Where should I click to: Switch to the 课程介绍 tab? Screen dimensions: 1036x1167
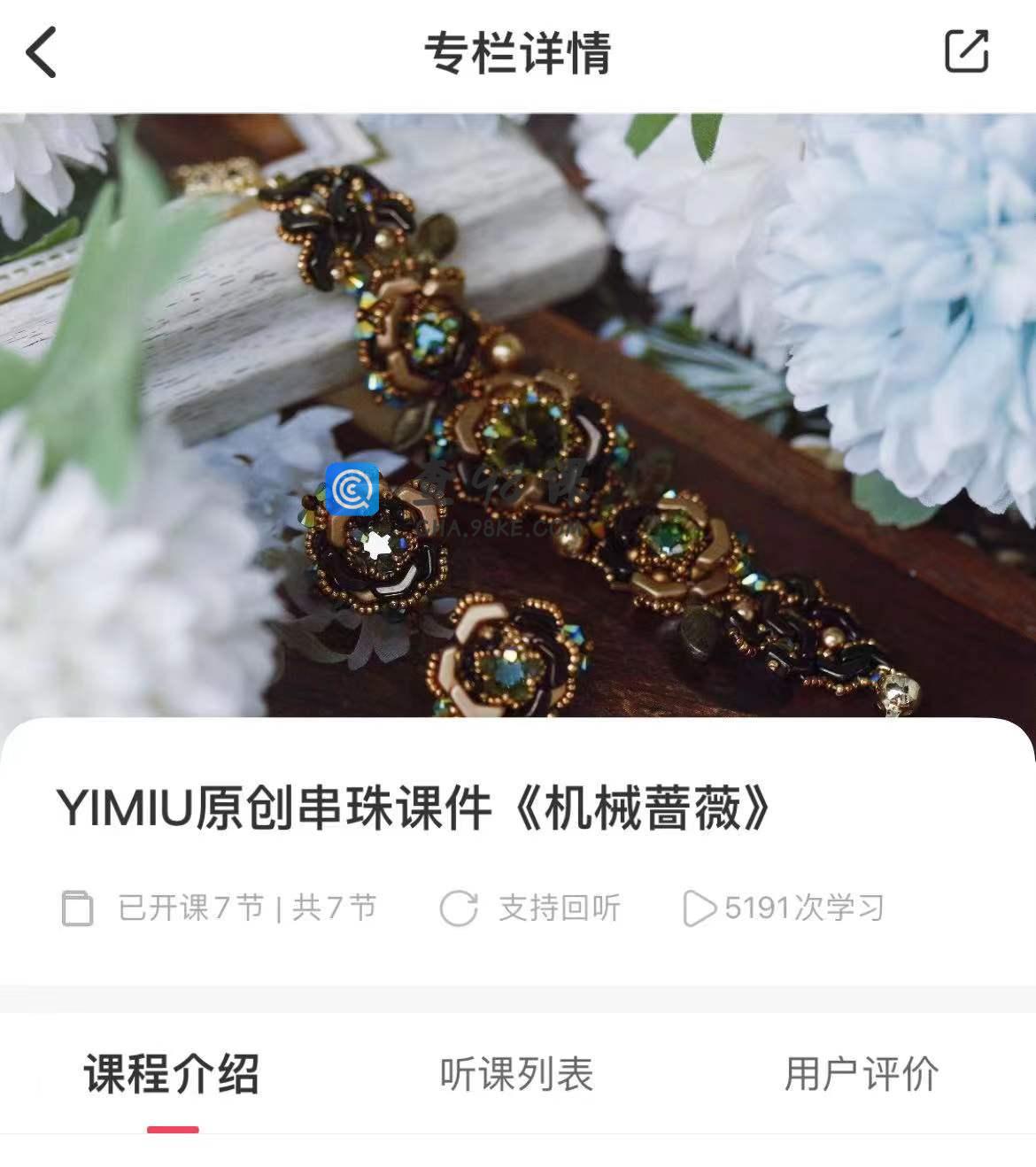(173, 1074)
